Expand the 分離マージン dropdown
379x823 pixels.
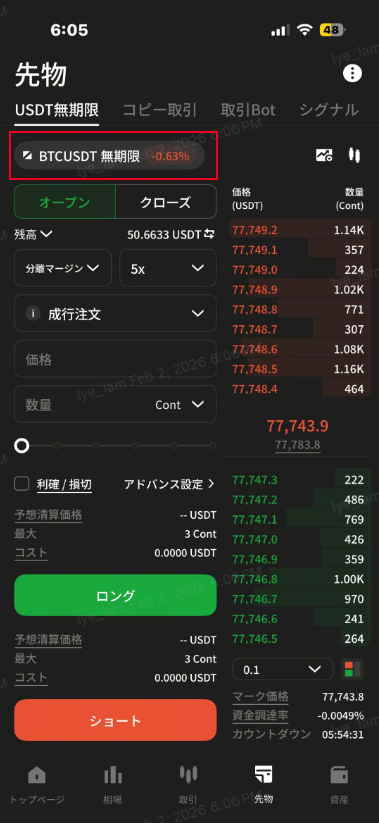tap(63, 268)
